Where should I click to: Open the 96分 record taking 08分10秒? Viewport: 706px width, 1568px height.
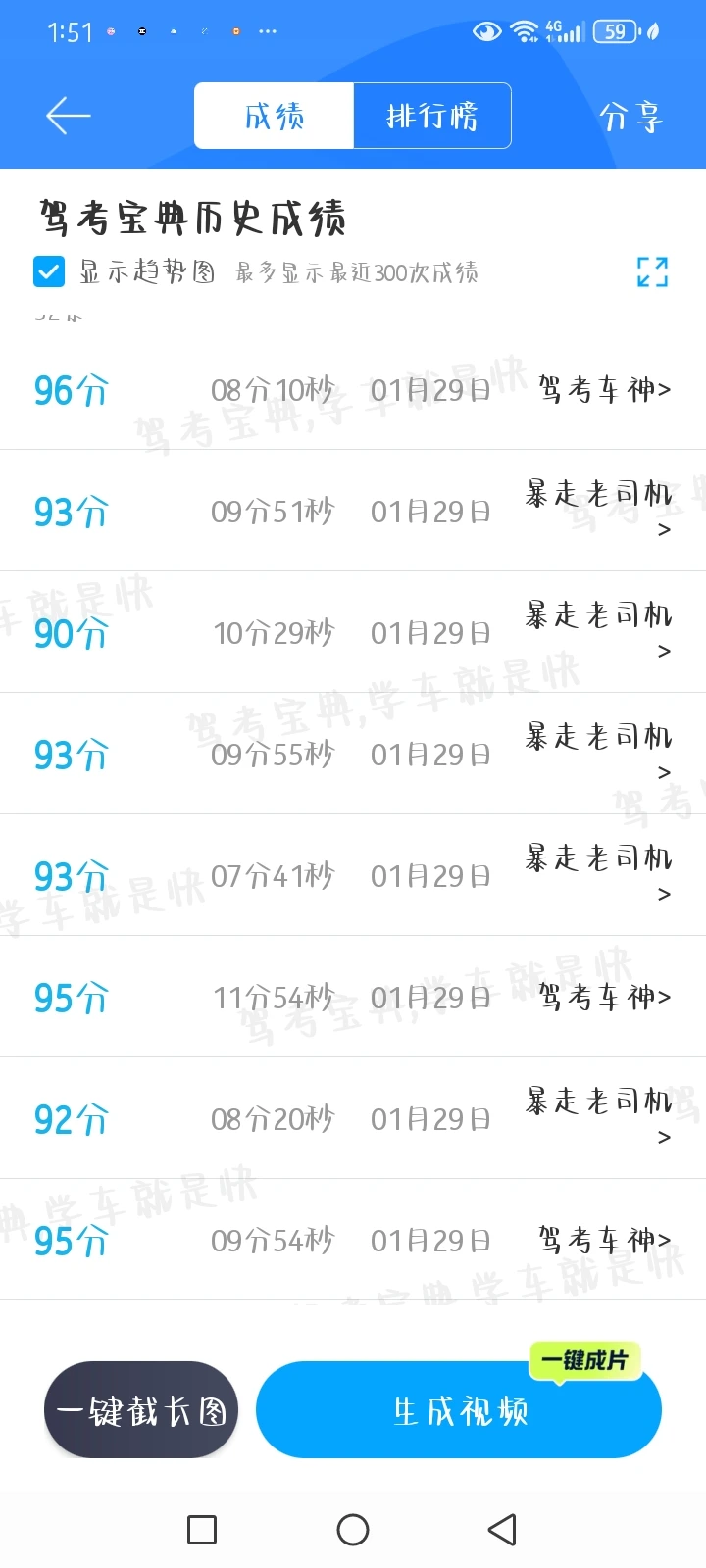(x=353, y=390)
